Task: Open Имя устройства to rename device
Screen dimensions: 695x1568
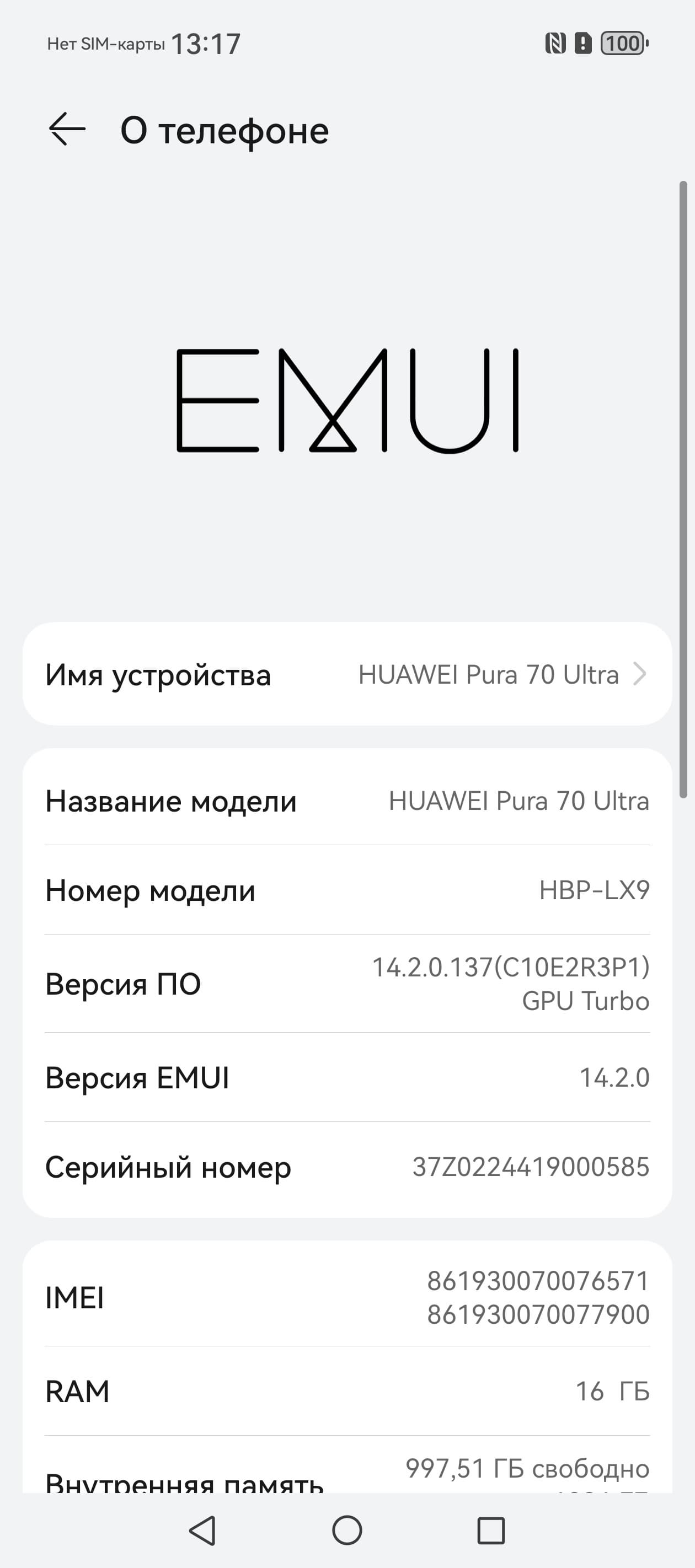Action: pyautogui.click(x=347, y=674)
